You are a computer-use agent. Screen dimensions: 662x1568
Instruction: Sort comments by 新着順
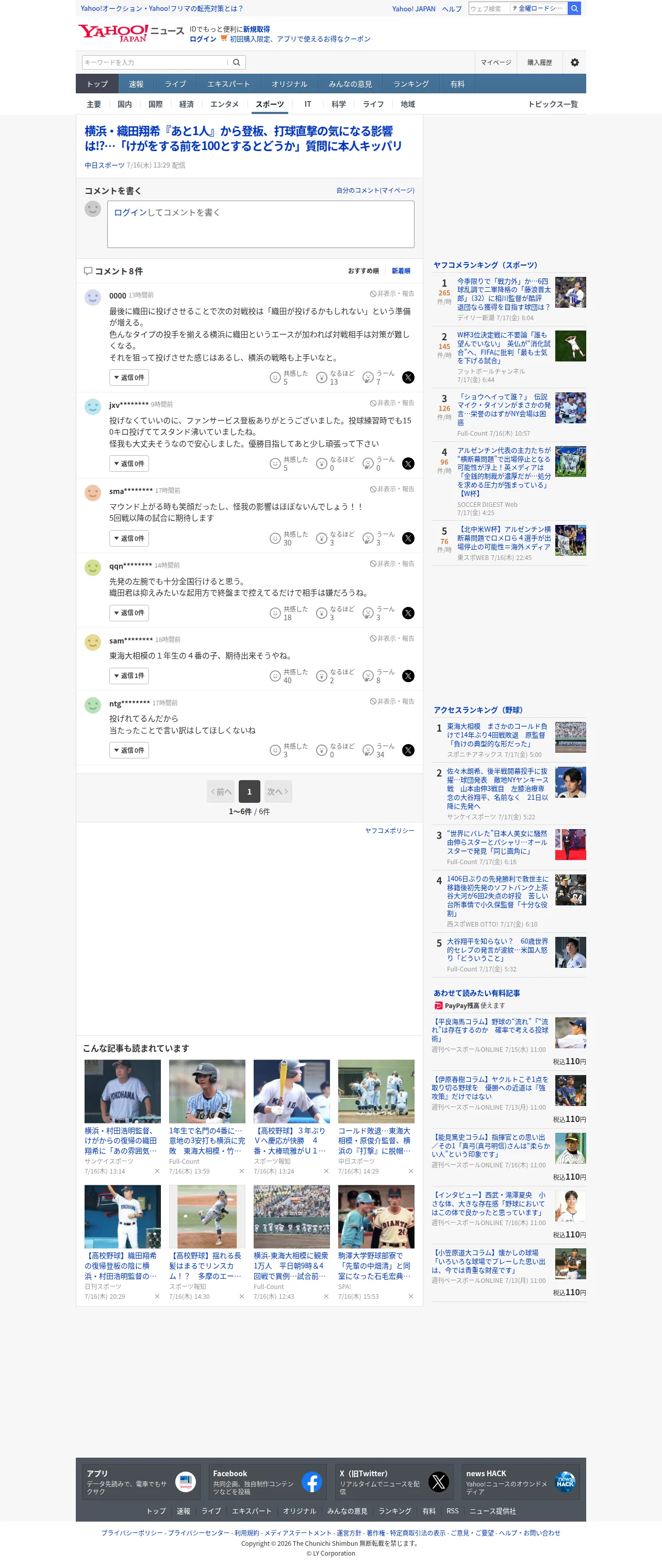pyautogui.click(x=401, y=271)
